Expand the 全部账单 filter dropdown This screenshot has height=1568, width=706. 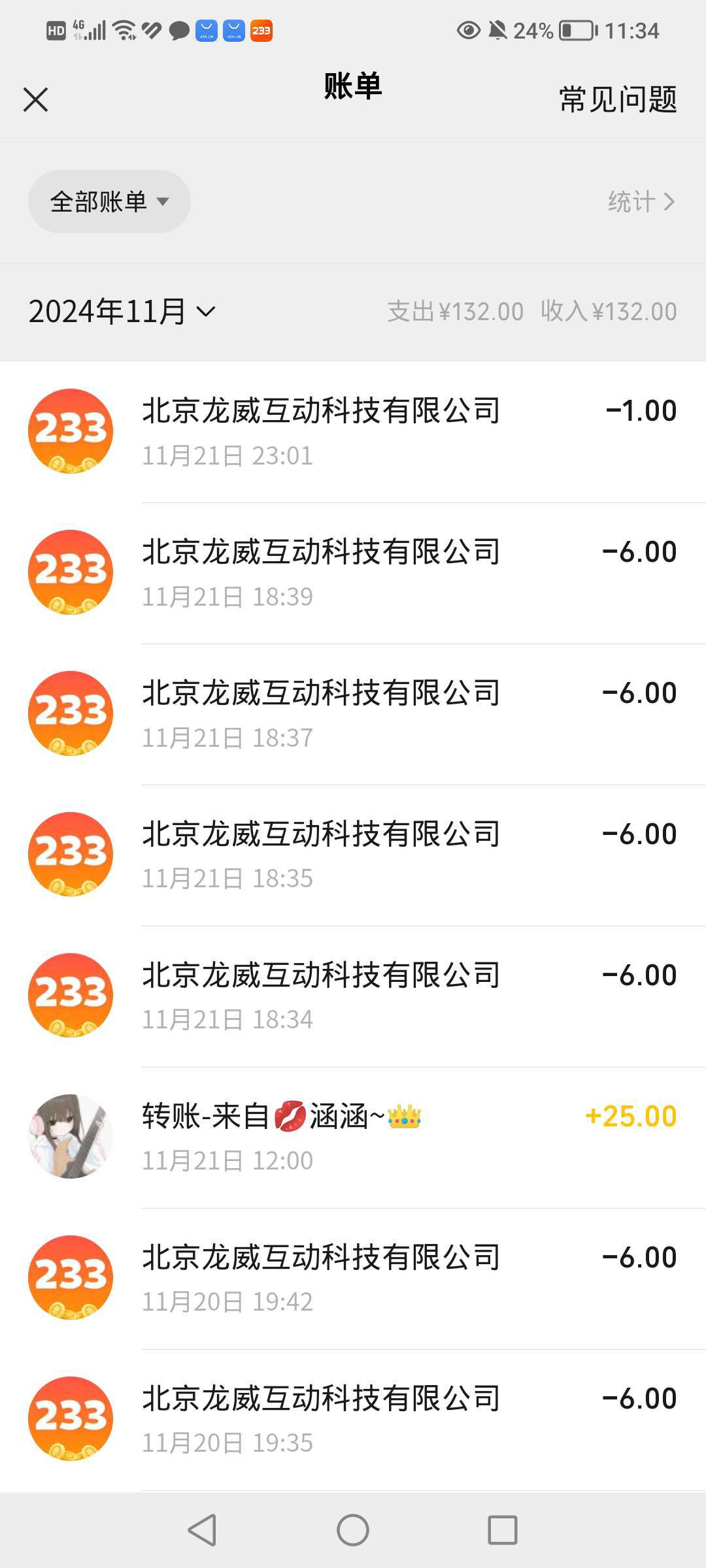(x=109, y=202)
